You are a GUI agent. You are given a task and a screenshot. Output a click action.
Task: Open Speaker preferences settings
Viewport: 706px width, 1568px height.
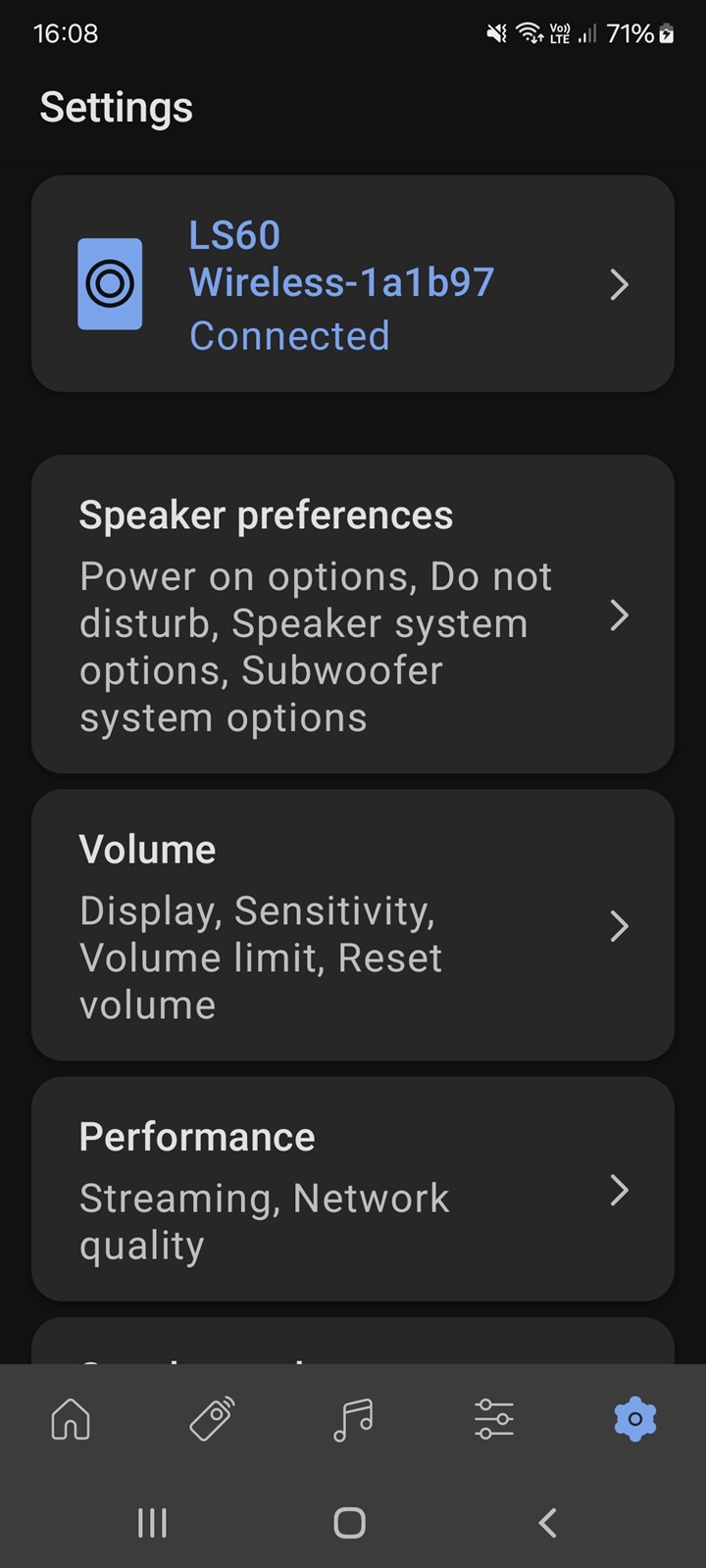[353, 614]
